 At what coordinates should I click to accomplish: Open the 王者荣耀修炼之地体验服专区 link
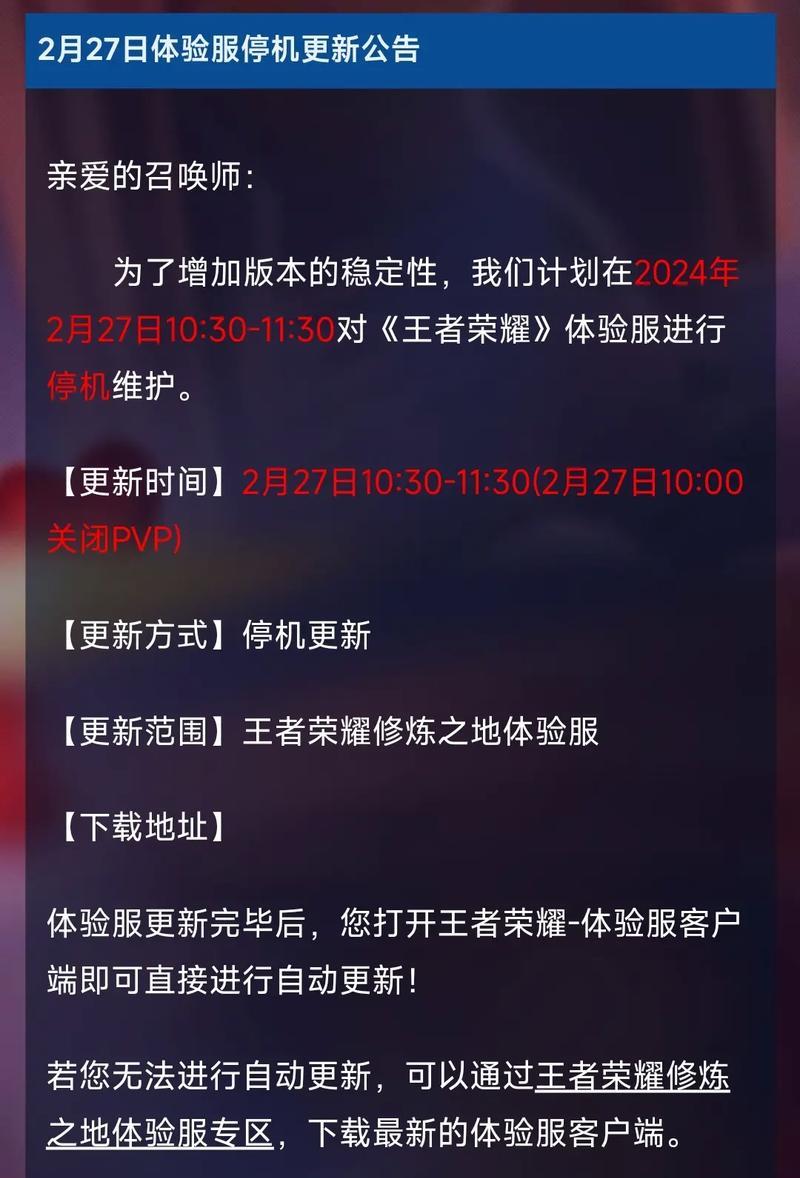632,1078
